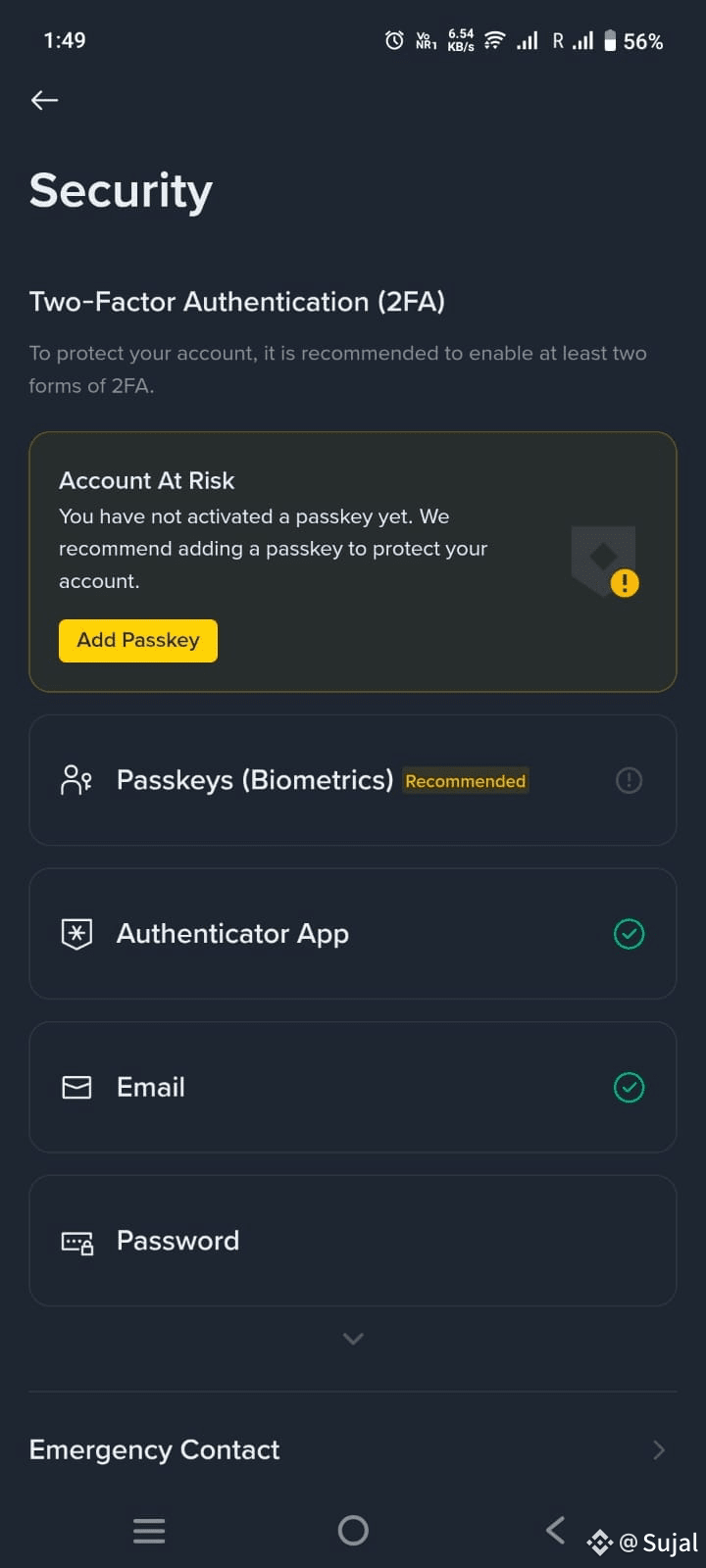Viewport: 706px width, 1568px height.
Task: Go back using the top arrow
Action: [44, 100]
